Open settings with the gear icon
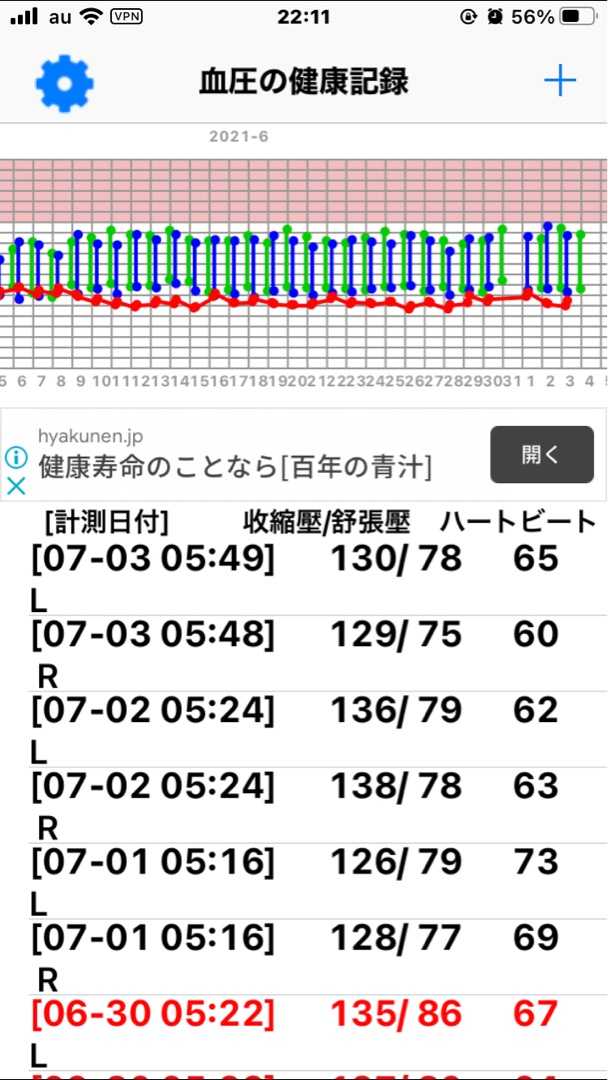The width and height of the screenshot is (608, 1080). (64, 83)
